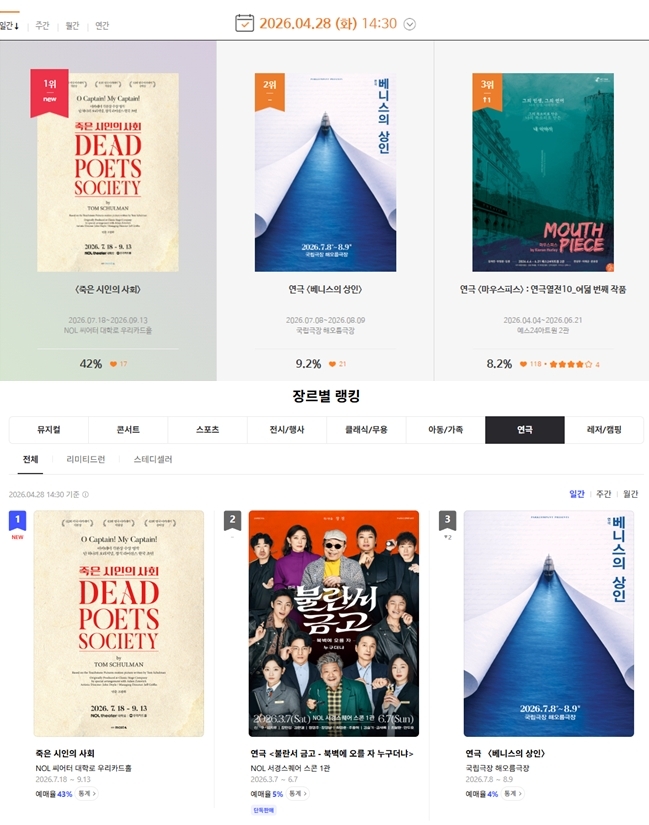Switch top ranking period to 연간

pyautogui.click(x=102, y=26)
